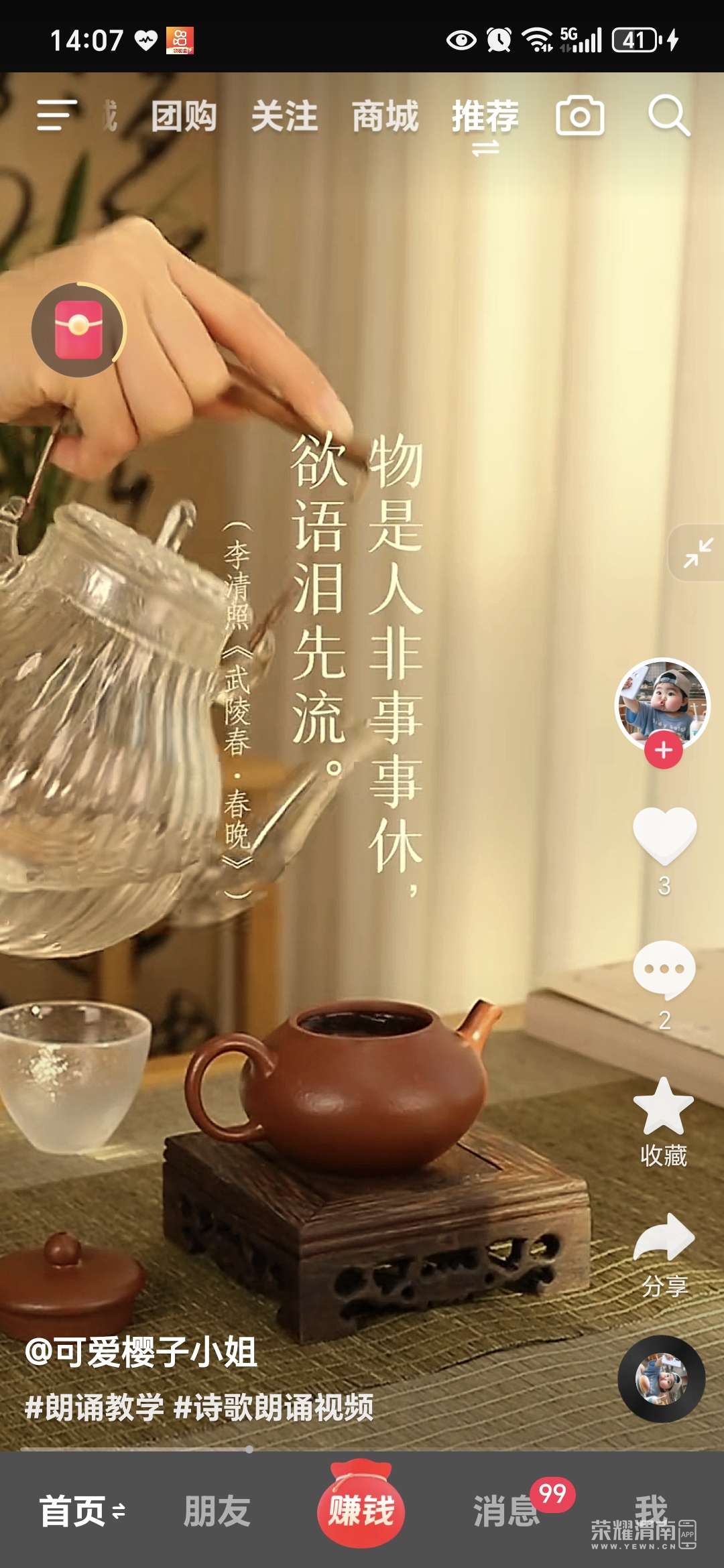Tap the shrink screen icon

point(698,553)
